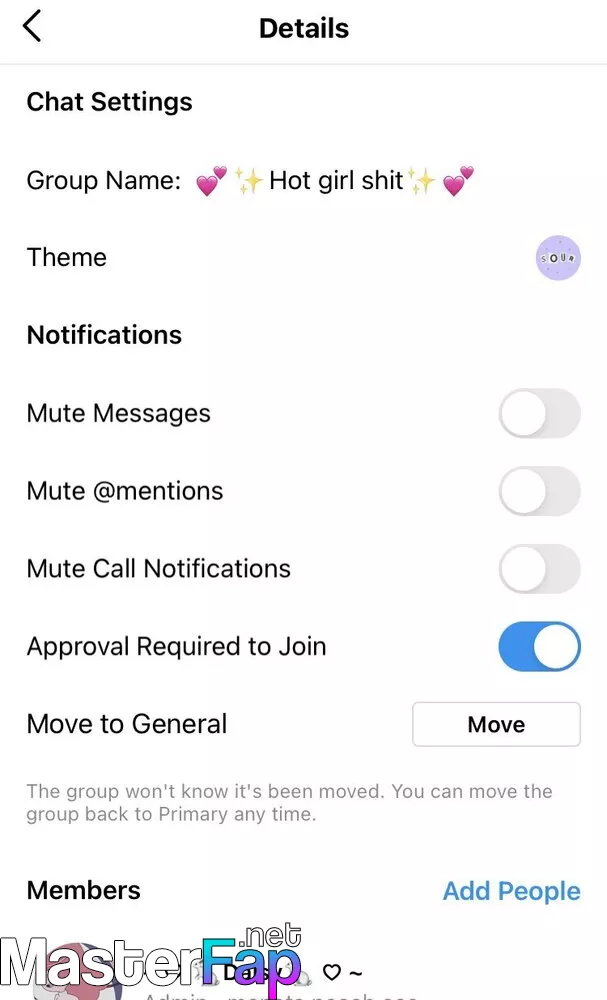This screenshot has width=607, height=1000.
Task: Enable Mute @mentions
Action: point(539,491)
